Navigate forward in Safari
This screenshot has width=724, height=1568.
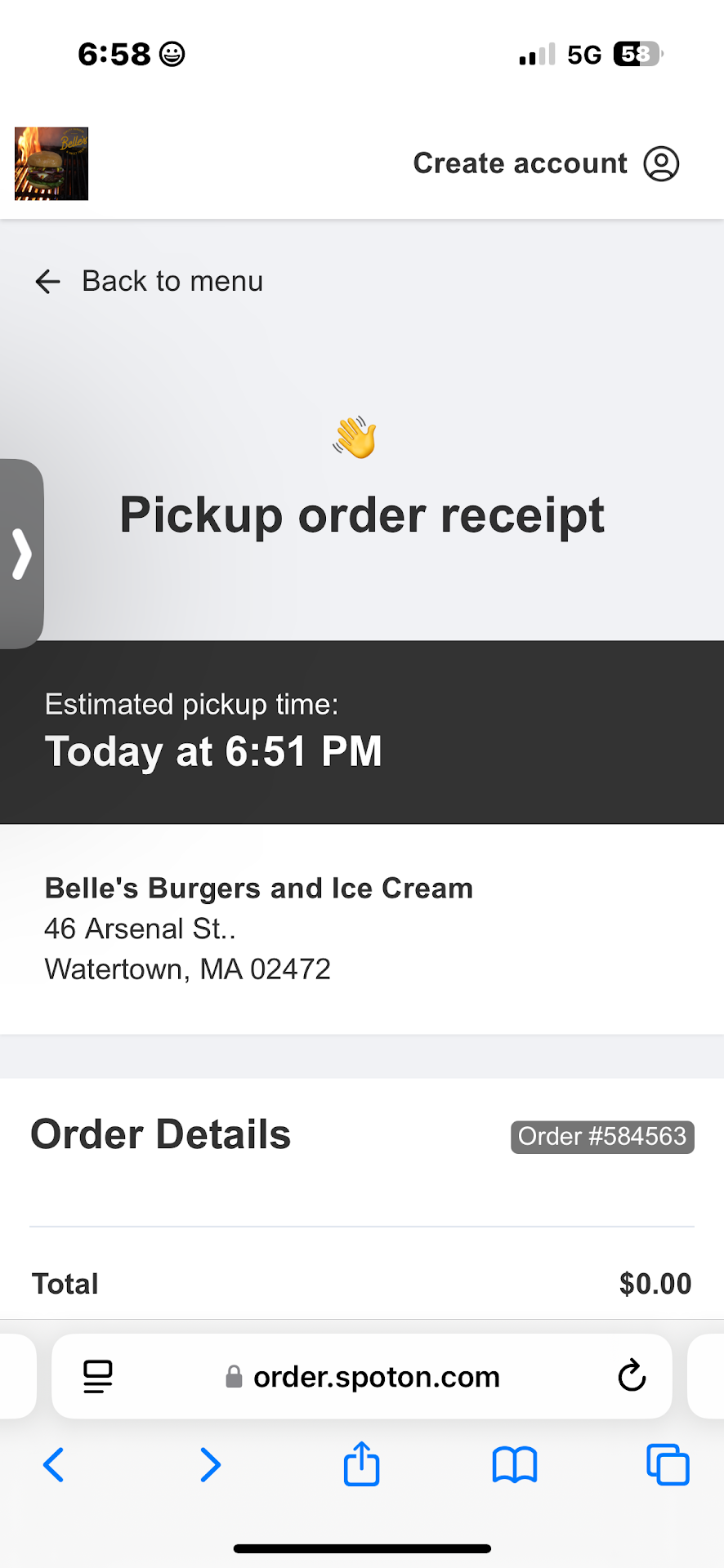[210, 1464]
